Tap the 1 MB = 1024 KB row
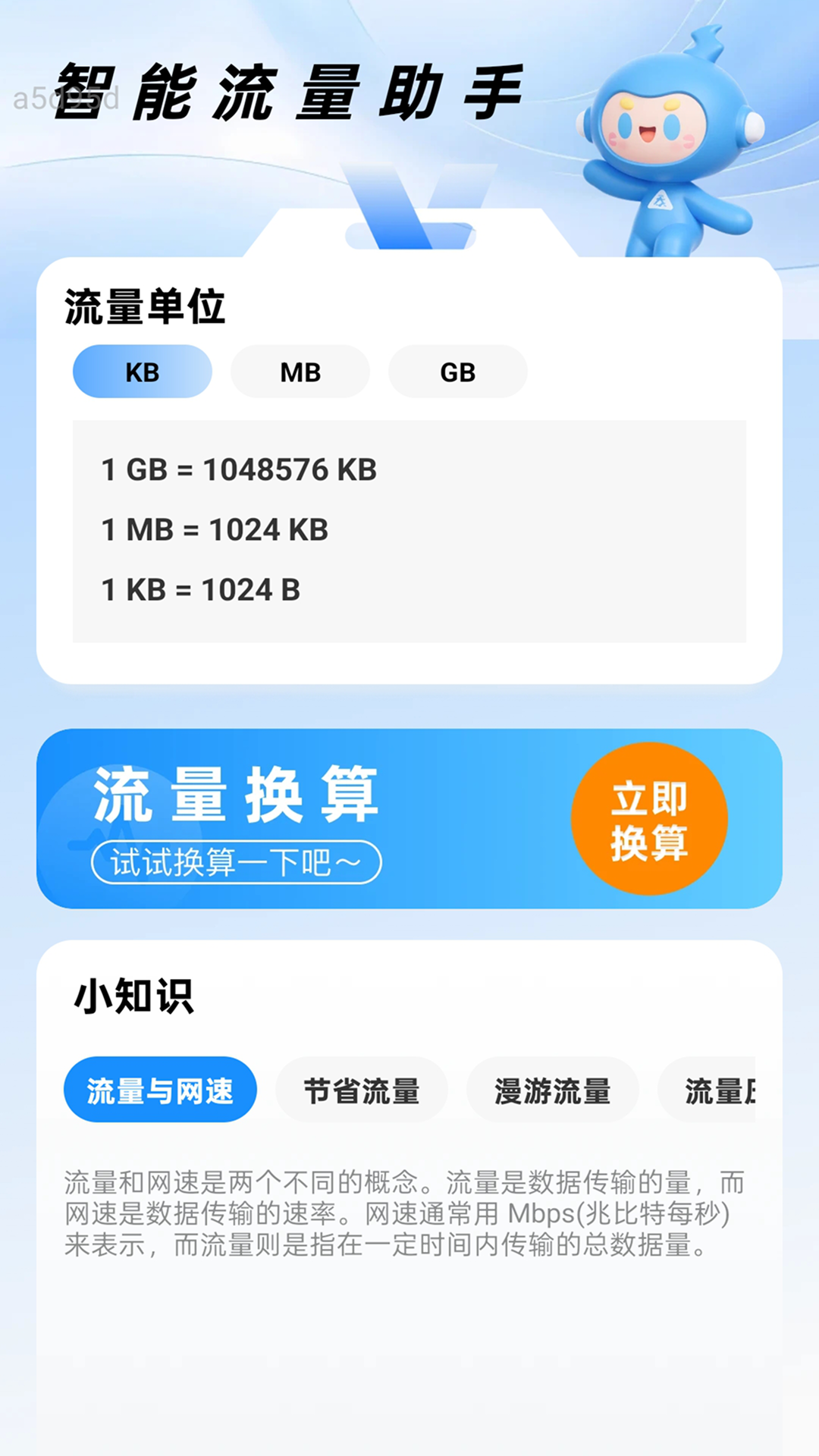Image resolution: width=819 pixels, height=1456 pixels. 215,529
